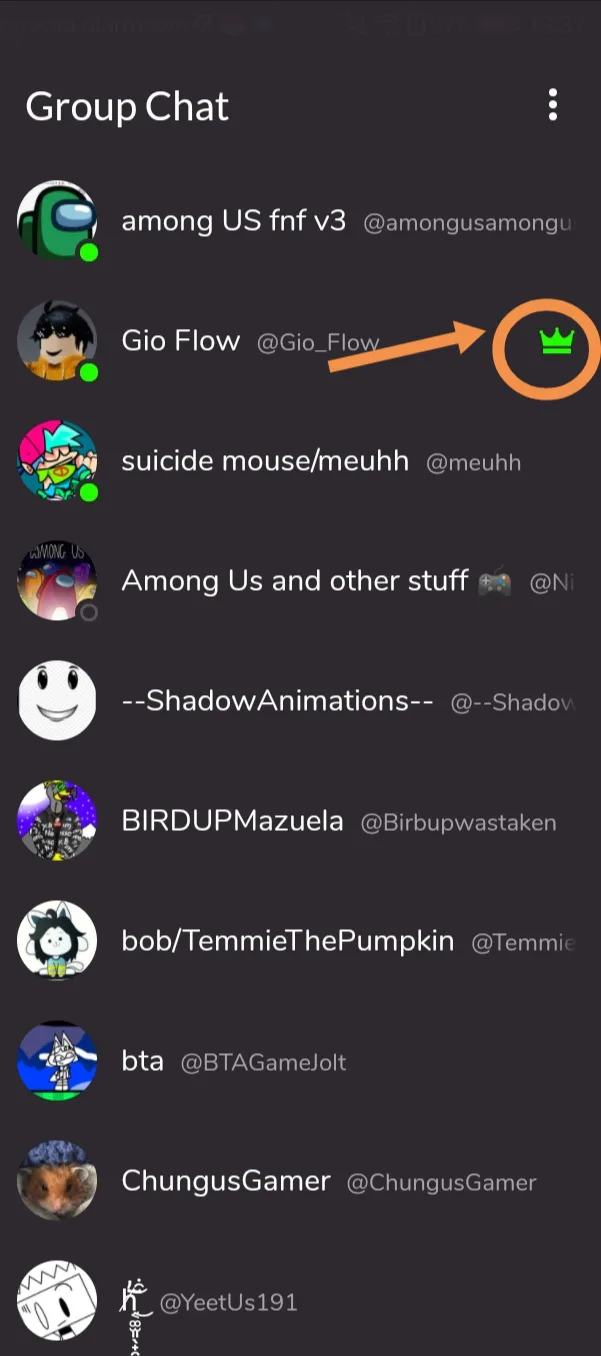Screen dimensions: 601x1356
Task: Open the overflow menu in Group Chat
Action: point(552,105)
